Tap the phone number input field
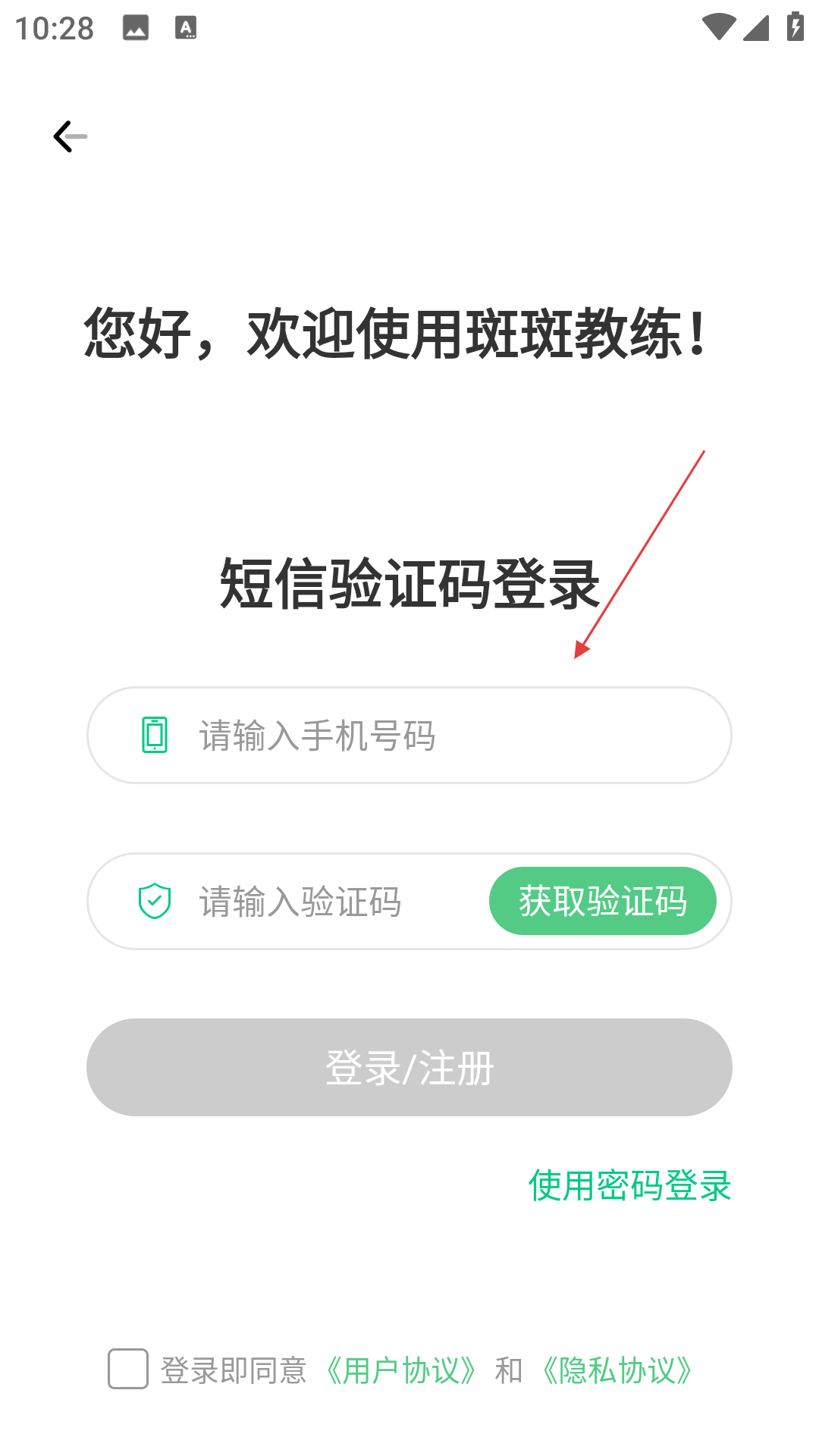The width and height of the screenshot is (819, 1456). 409,735
